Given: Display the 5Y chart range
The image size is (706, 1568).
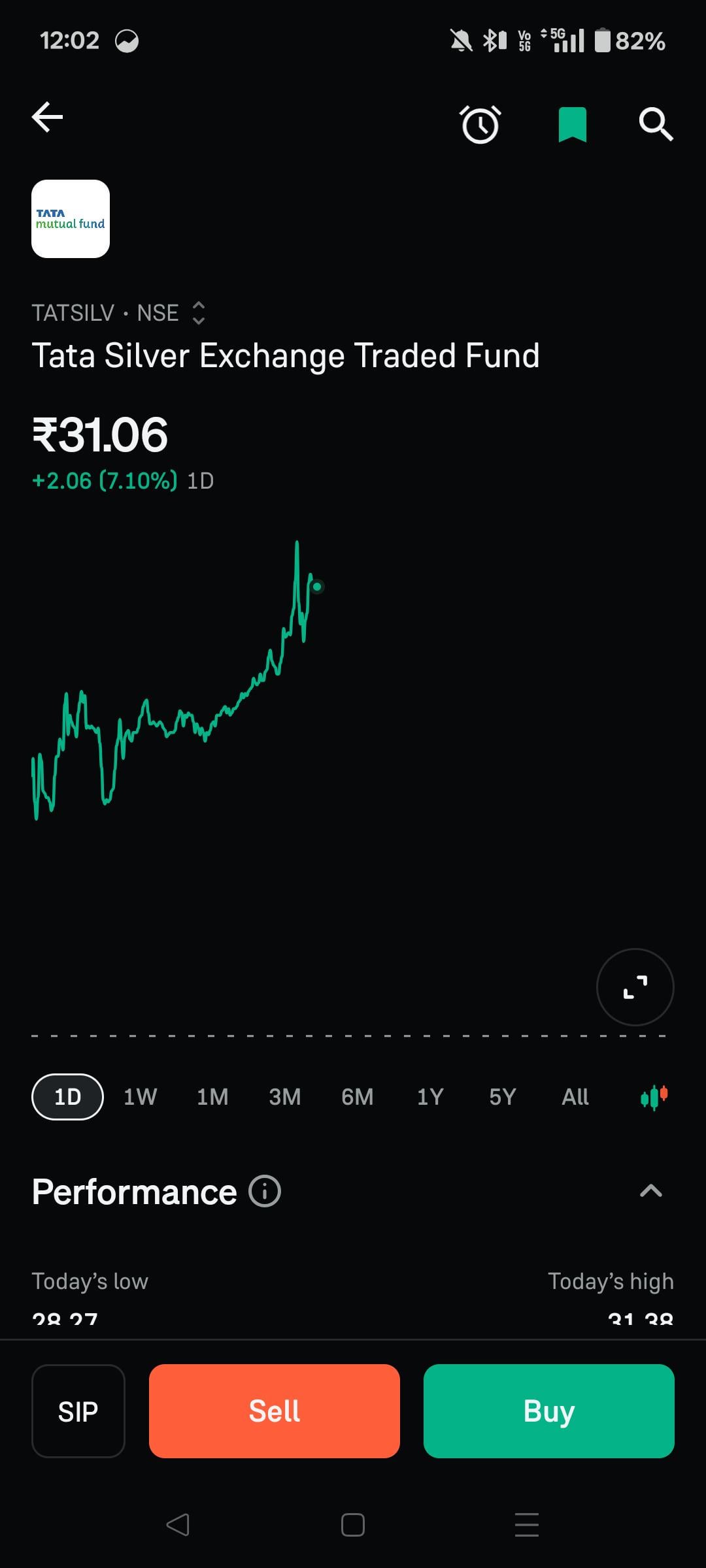Looking at the screenshot, I should tap(503, 1097).
